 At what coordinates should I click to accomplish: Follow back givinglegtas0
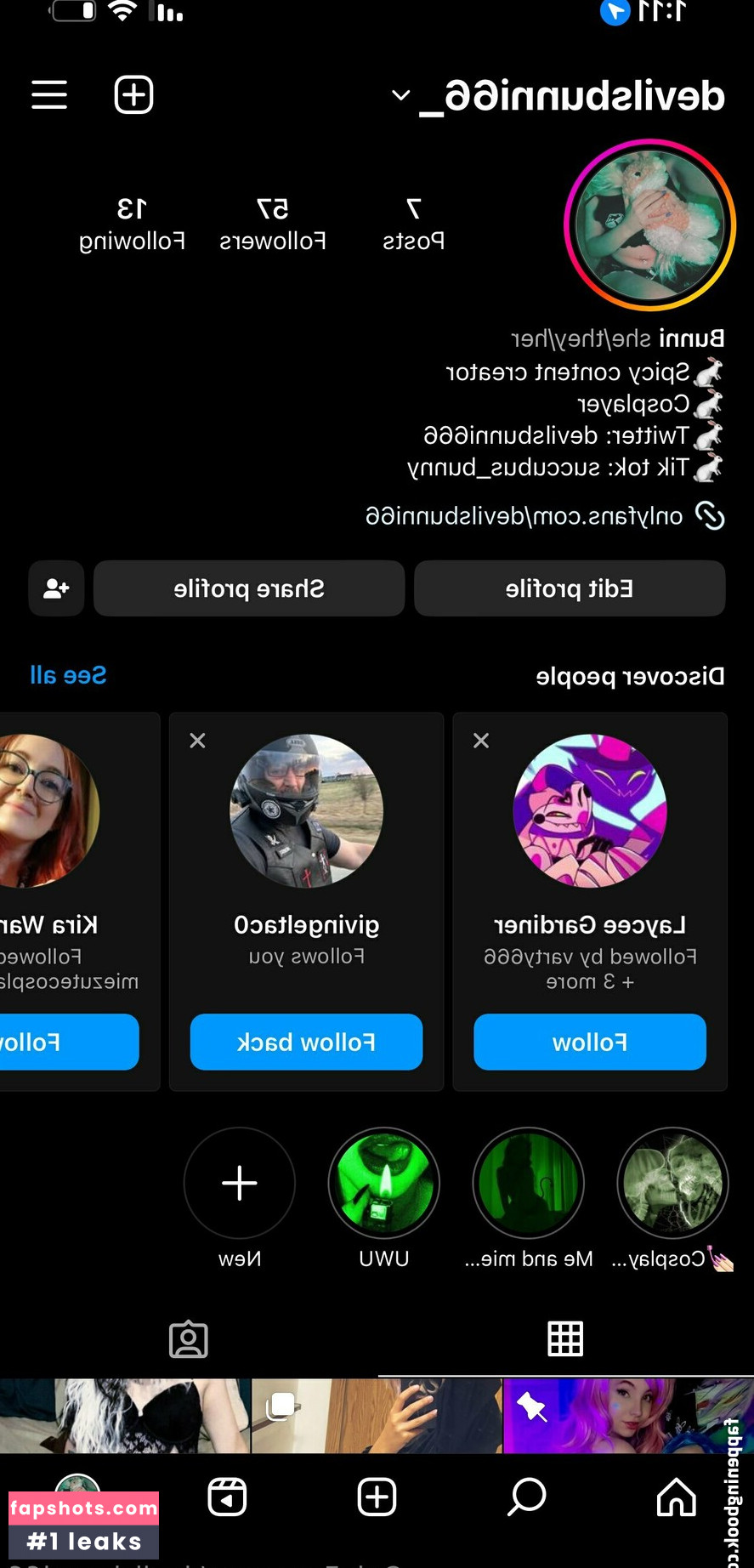point(306,1042)
